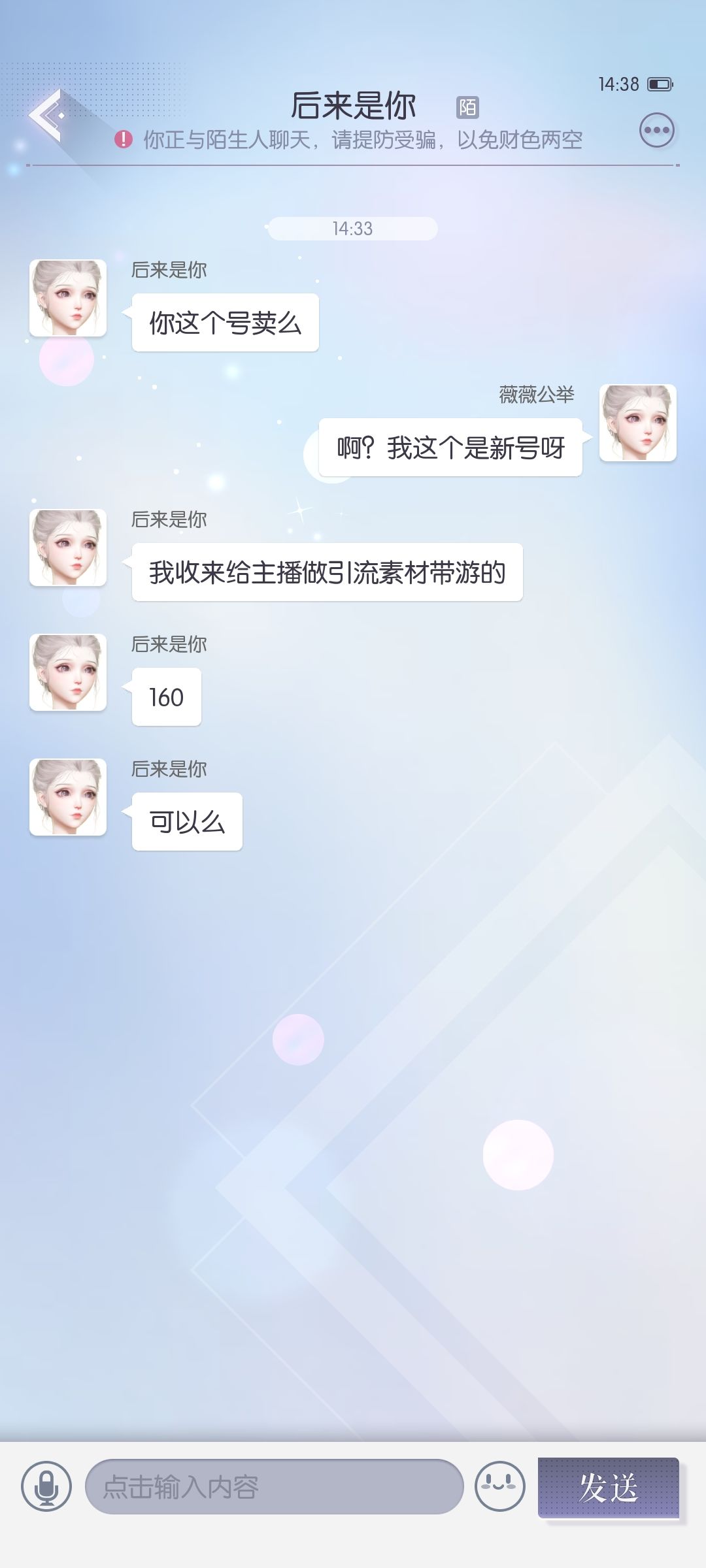Open the three-dot more options menu
706x1568 pixels.
[x=656, y=130]
